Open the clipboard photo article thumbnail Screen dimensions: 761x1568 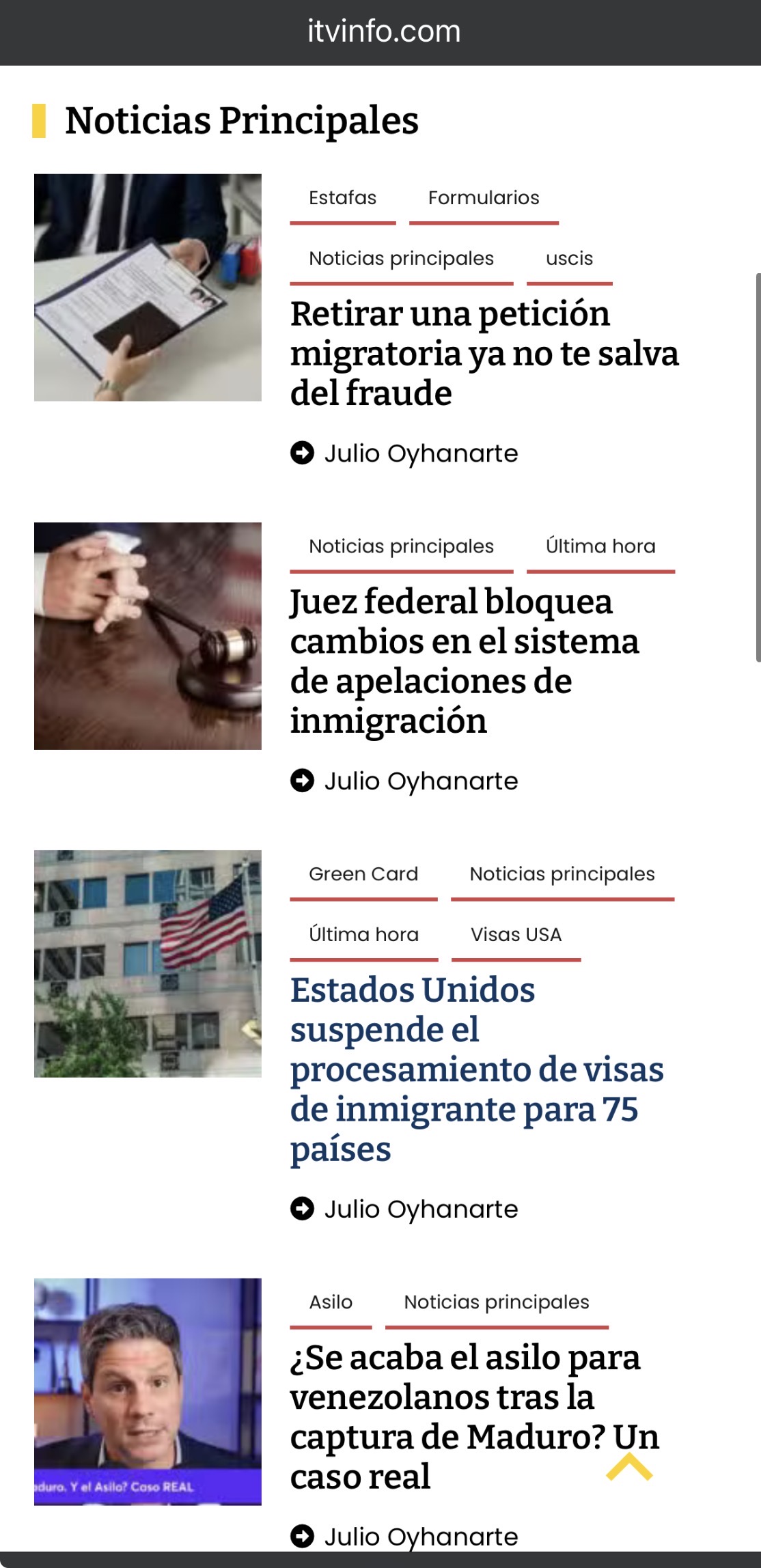[x=148, y=288]
